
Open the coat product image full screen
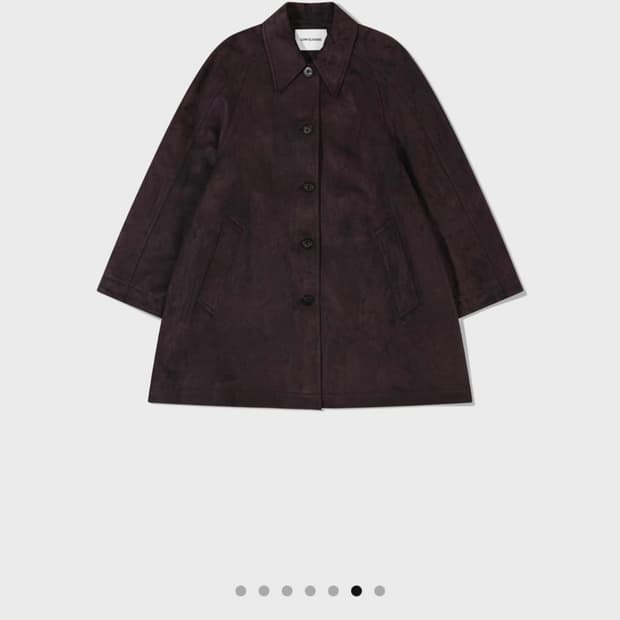[x=310, y=206]
